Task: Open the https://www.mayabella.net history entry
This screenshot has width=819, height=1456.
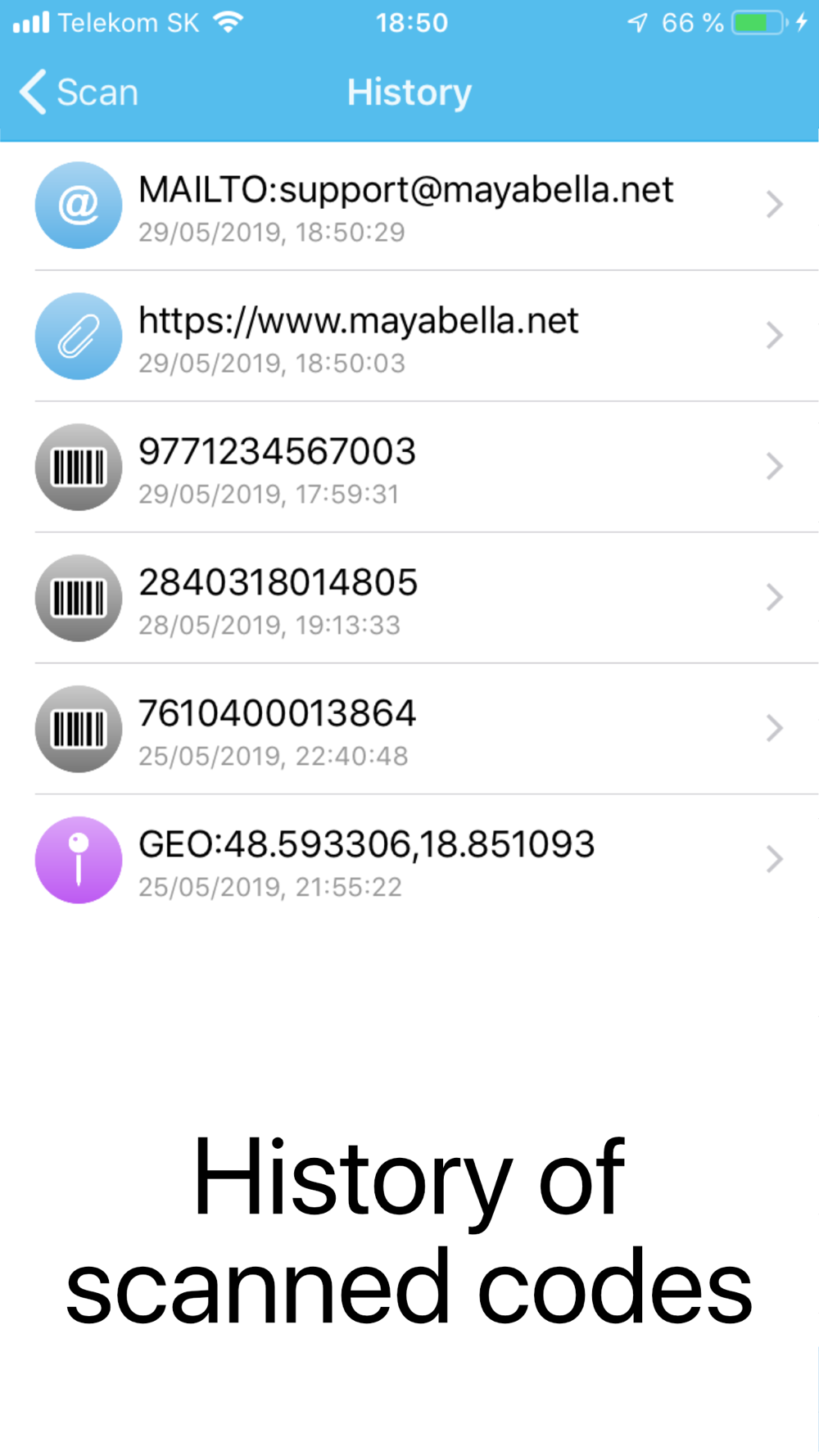Action: coord(409,337)
